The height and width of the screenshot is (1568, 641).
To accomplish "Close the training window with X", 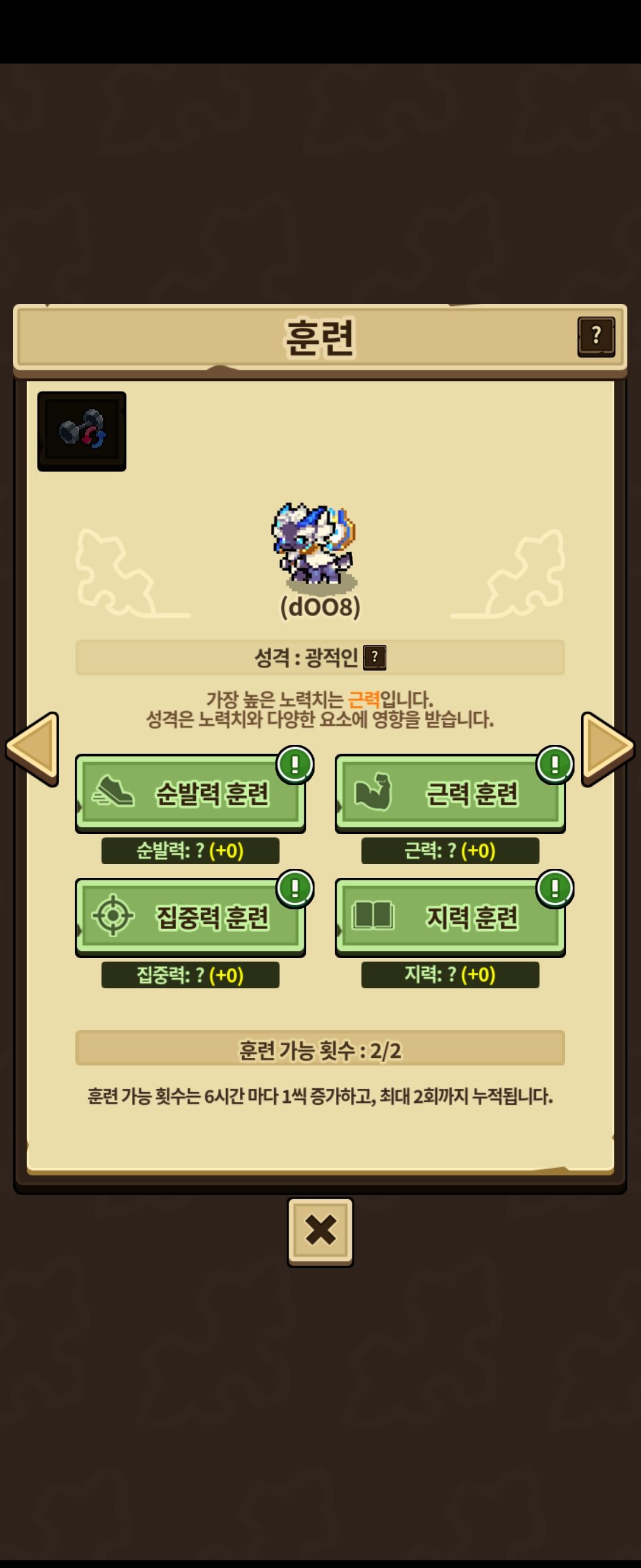I will [x=320, y=1232].
